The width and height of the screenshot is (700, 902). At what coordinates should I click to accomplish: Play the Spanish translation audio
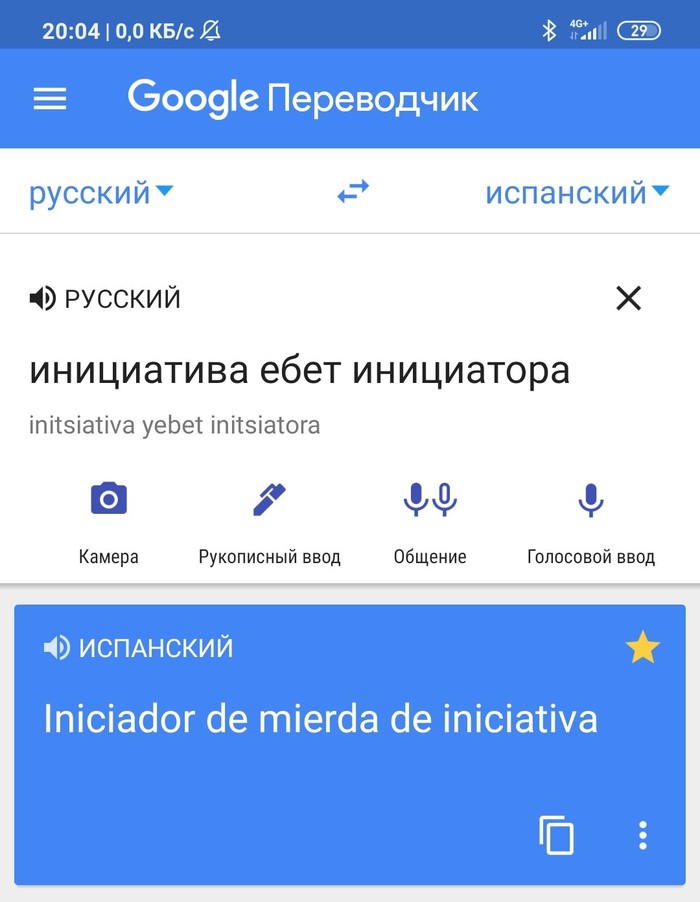pos(56,648)
